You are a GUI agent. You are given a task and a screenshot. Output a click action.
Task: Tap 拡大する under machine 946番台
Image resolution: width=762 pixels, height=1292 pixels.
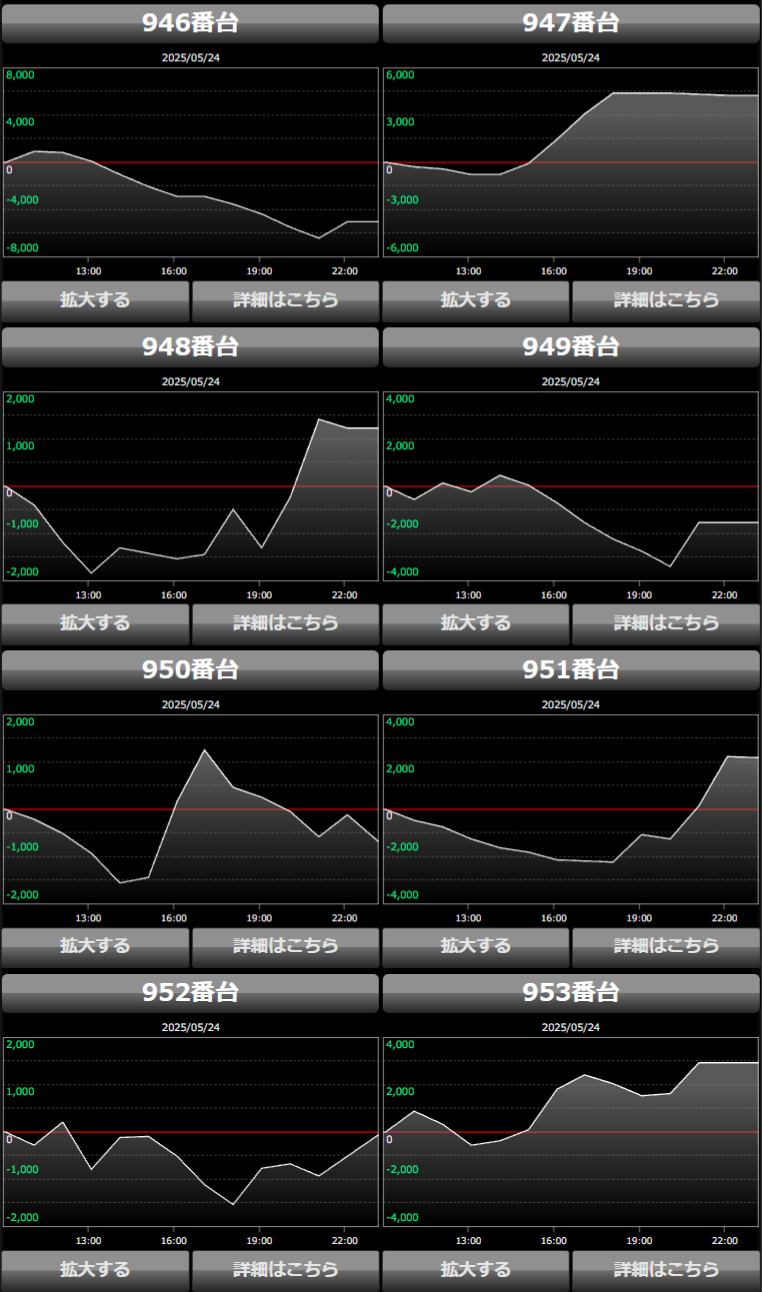pyautogui.click(x=95, y=300)
